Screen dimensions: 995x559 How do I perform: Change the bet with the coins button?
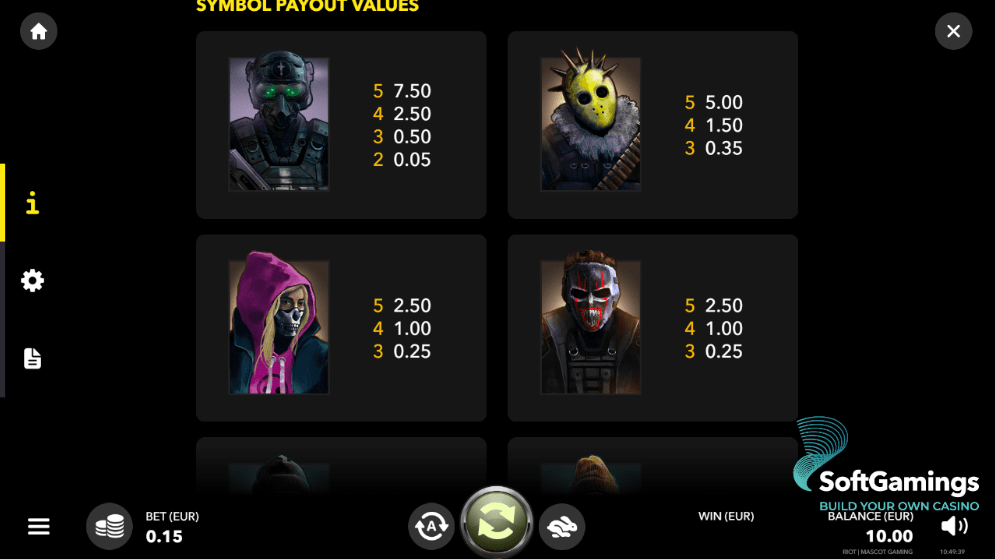coord(109,526)
